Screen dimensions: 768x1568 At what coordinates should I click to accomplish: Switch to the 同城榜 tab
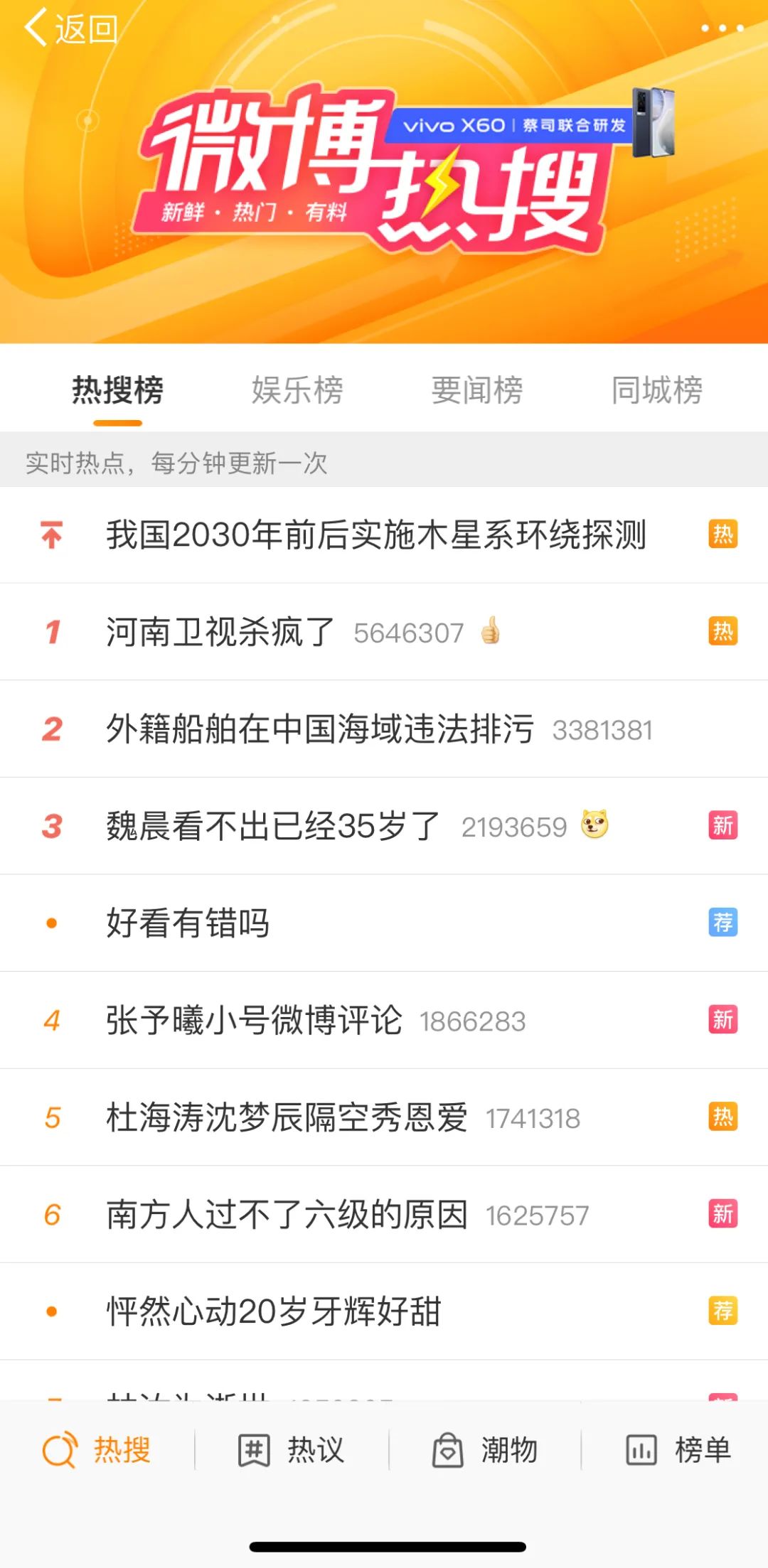click(657, 390)
